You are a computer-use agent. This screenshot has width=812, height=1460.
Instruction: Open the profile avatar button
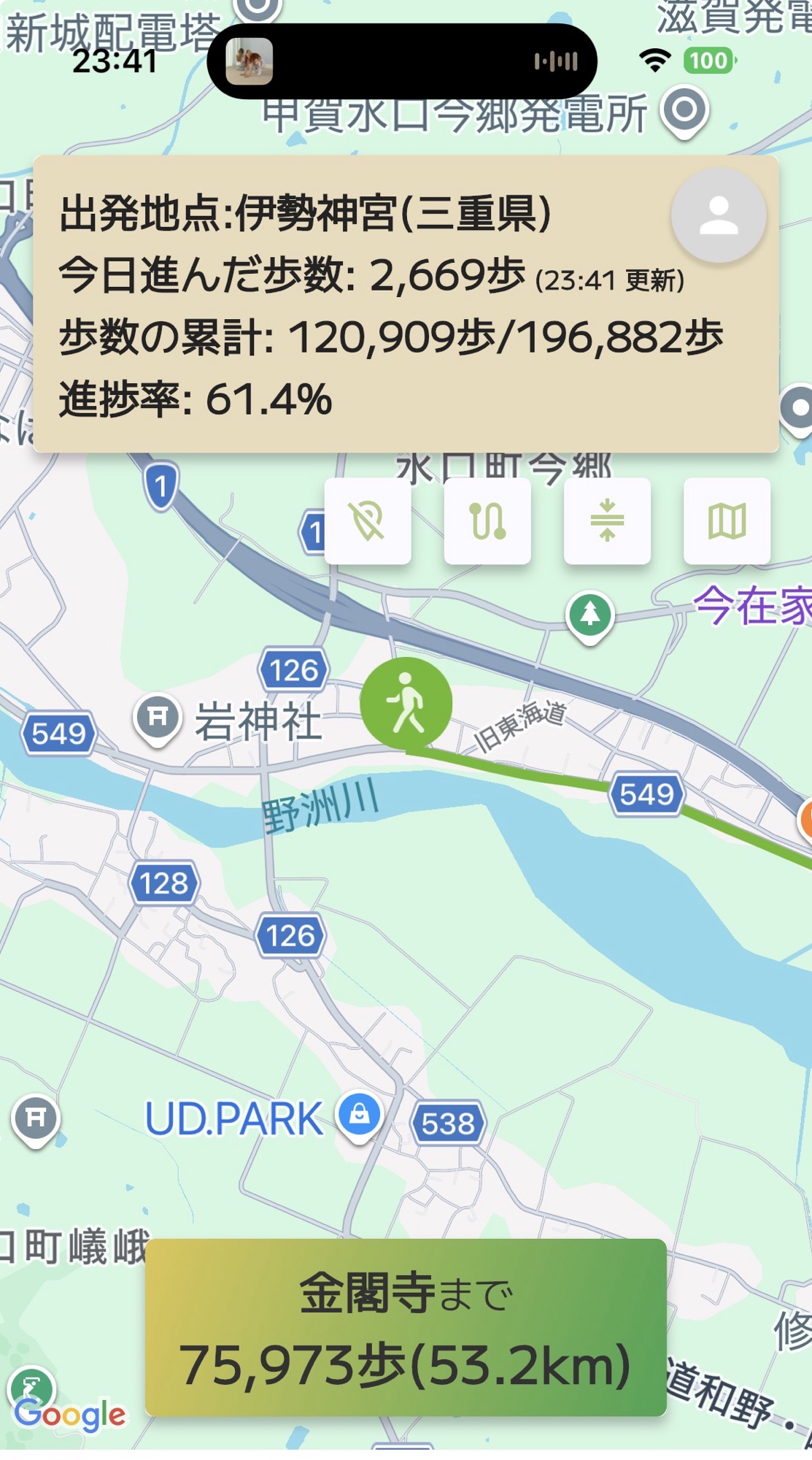(719, 216)
